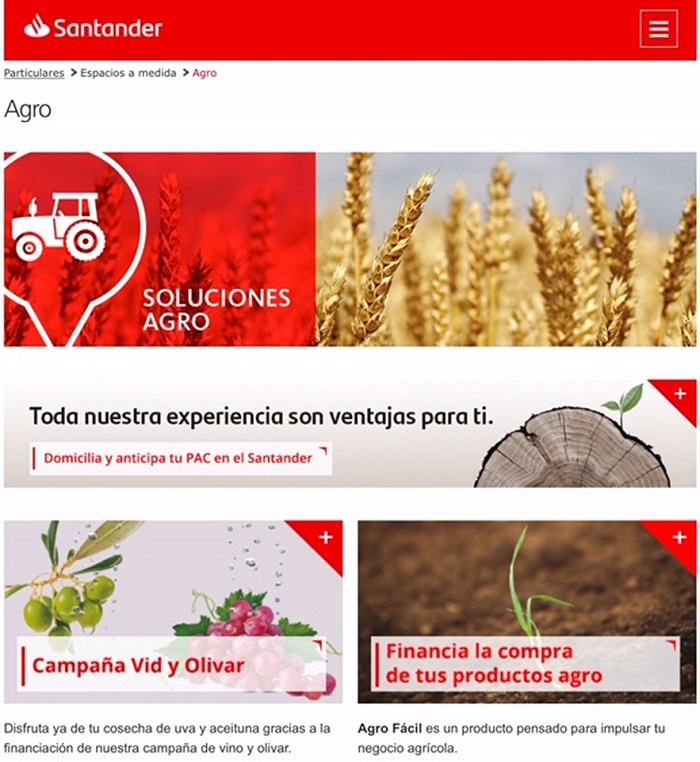This screenshot has width=700, height=762.
Task: Open the Particulares breadcrumb link
Action: tap(34, 73)
